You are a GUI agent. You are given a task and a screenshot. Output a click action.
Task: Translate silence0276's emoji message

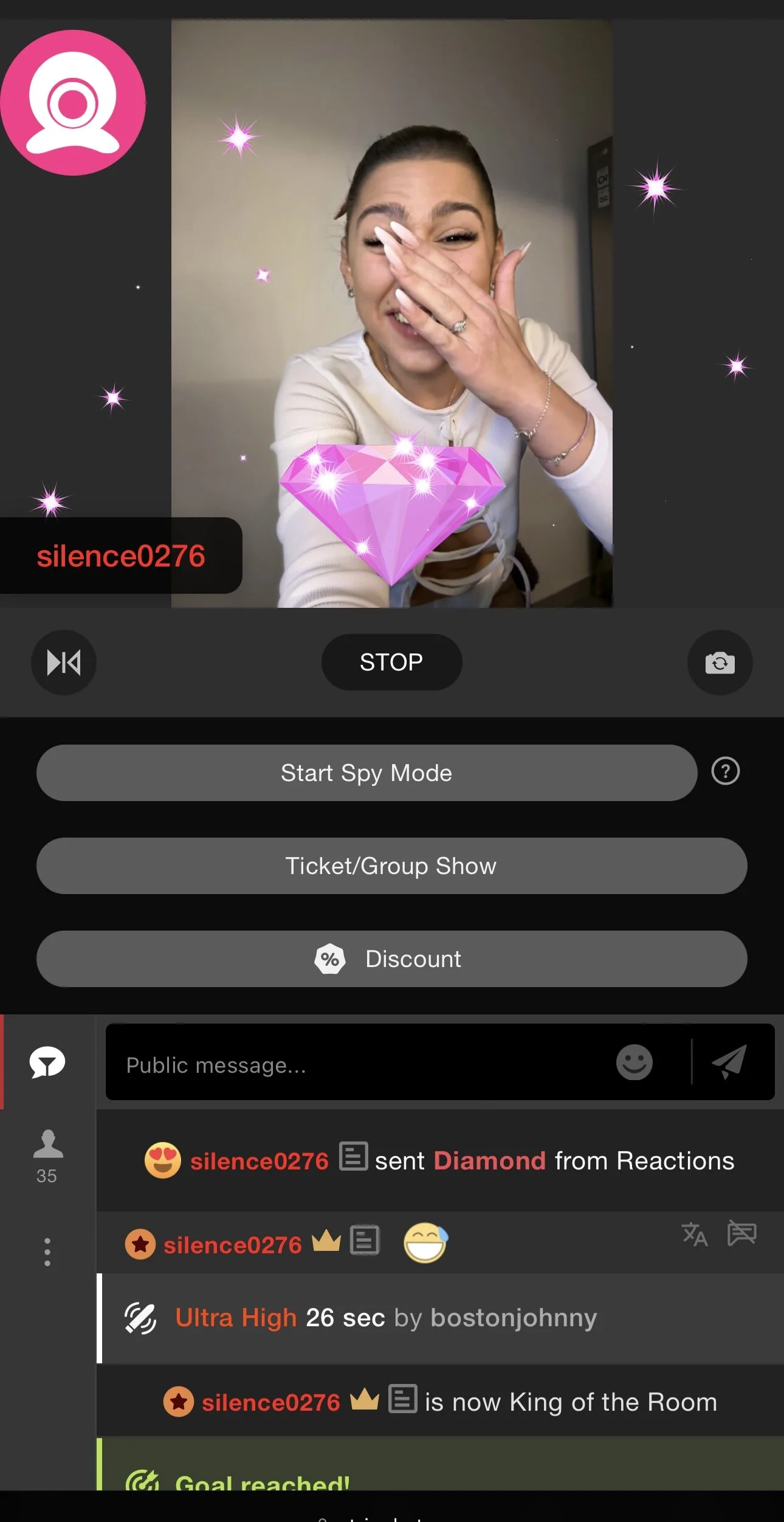point(695,1234)
